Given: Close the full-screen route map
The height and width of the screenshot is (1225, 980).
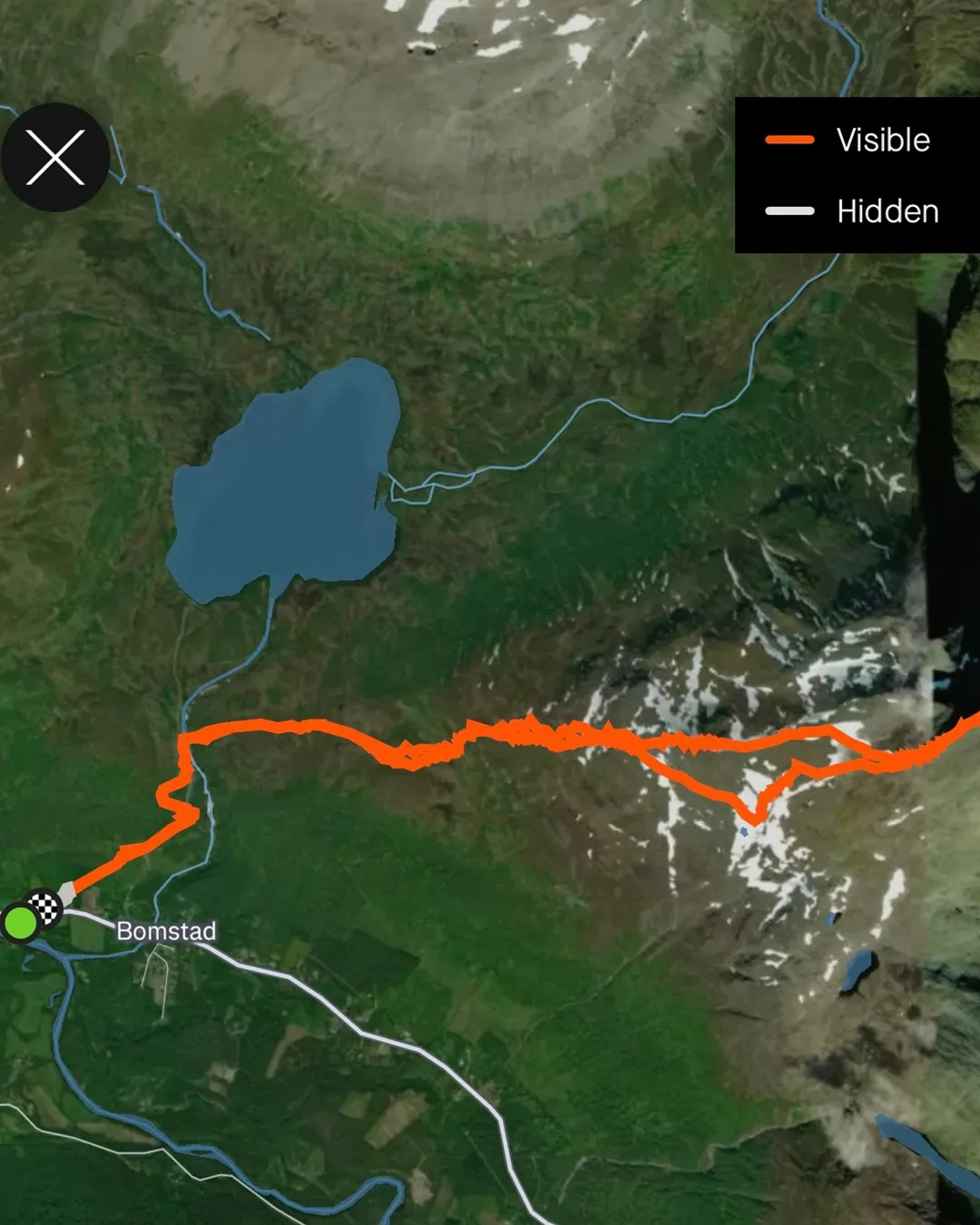Looking at the screenshot, I should (55, 157).
